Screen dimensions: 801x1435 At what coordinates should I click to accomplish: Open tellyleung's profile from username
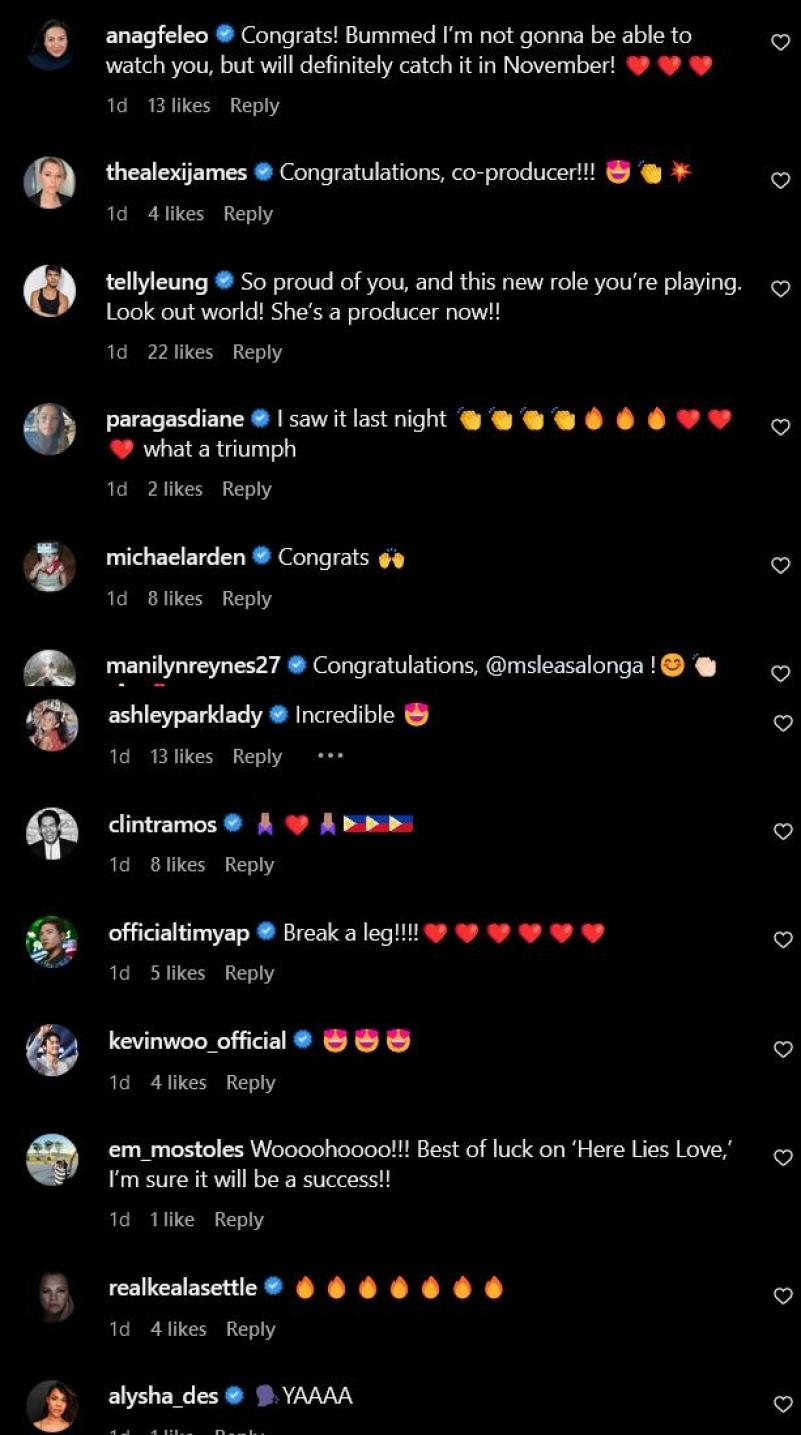click(x=157, y=282)
